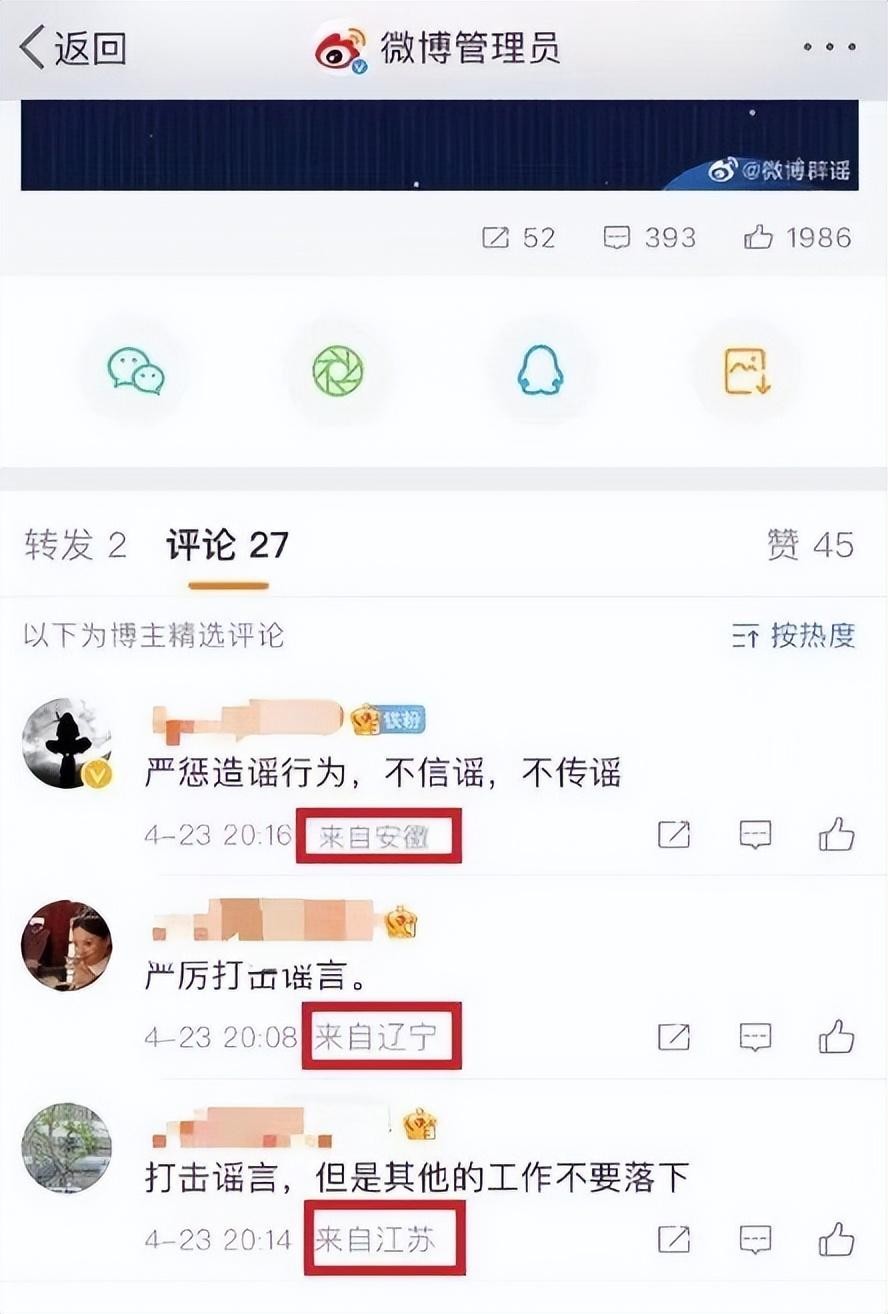Like the comment from 辽宁
Screen dimensions: 888x1314
pos(836,1037)
